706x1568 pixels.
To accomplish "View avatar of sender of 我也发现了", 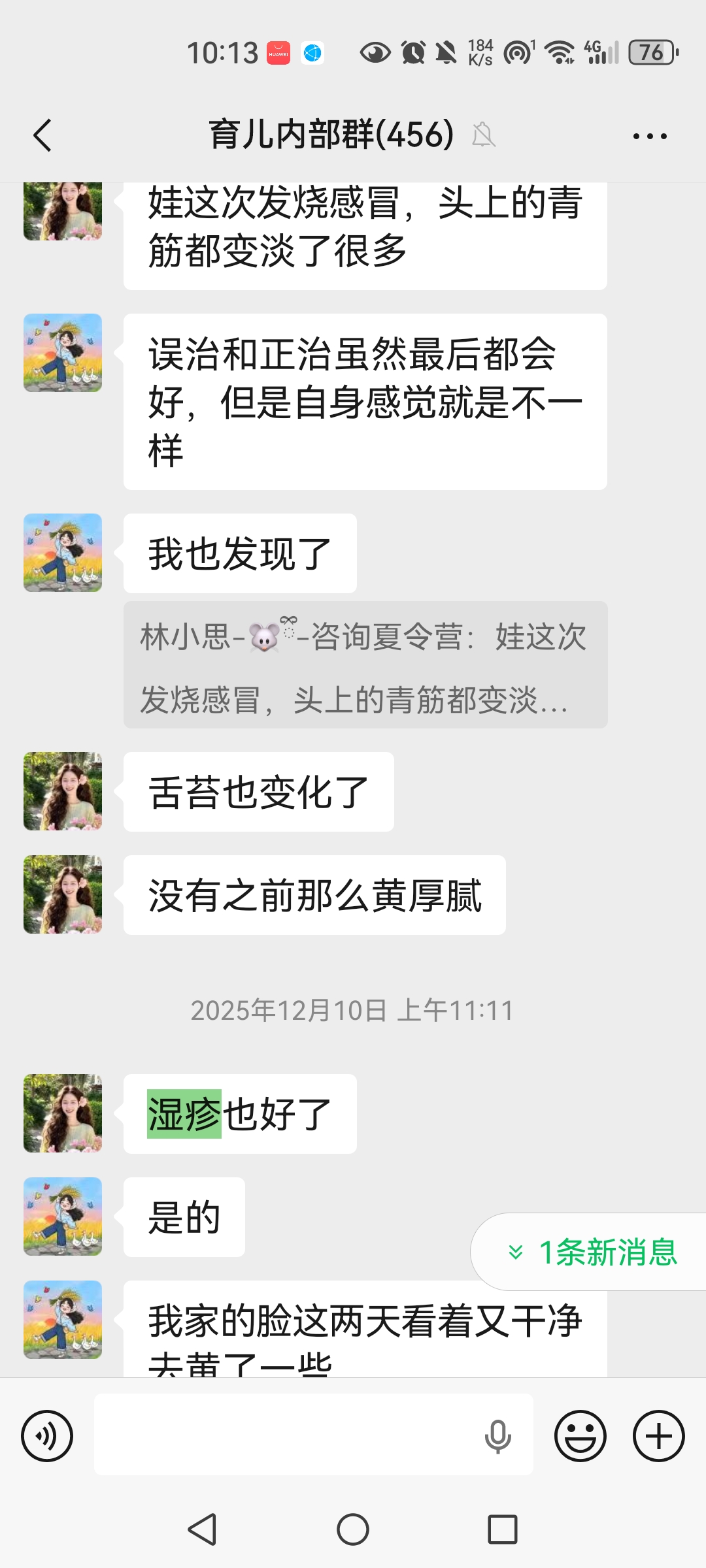I will pos(63,553).
